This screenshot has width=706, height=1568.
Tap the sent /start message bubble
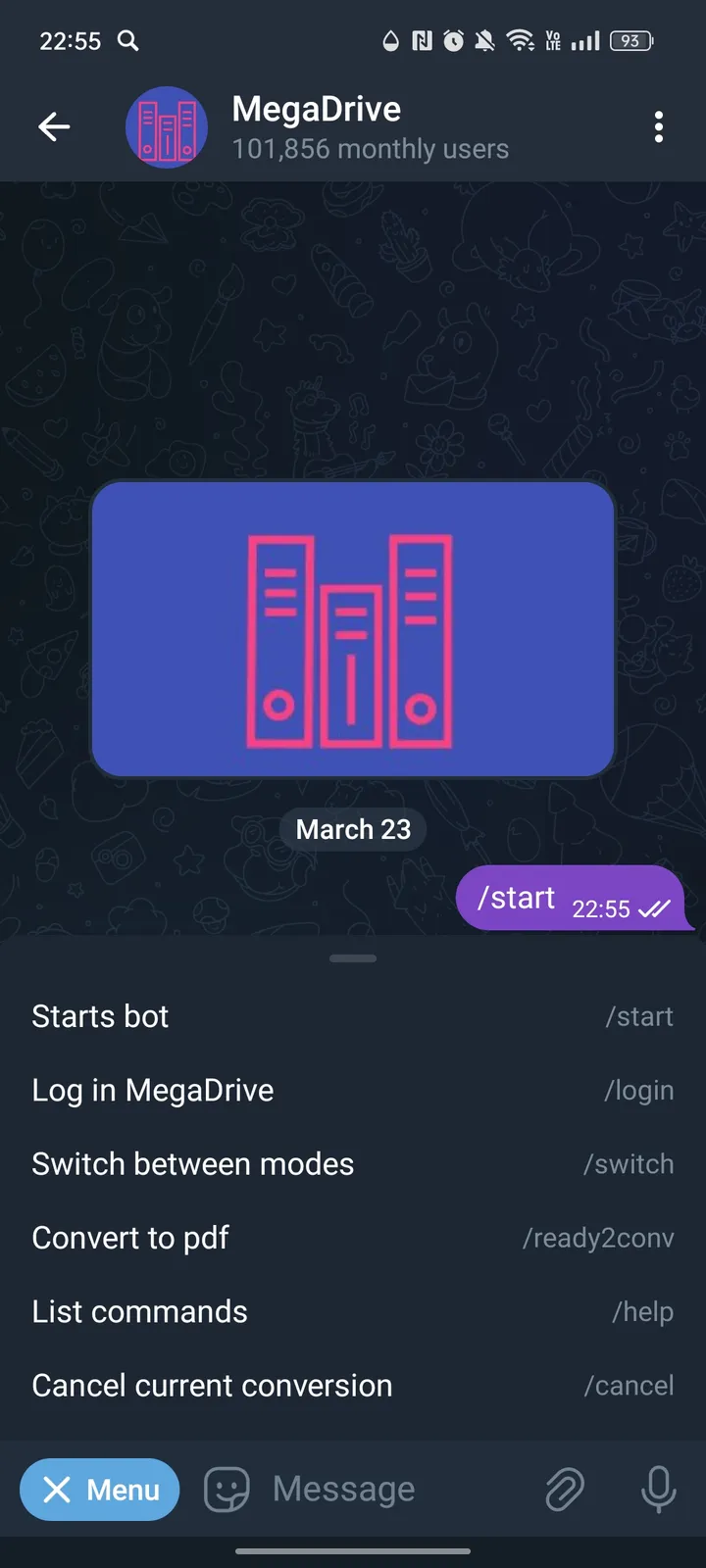click(572, 898)
